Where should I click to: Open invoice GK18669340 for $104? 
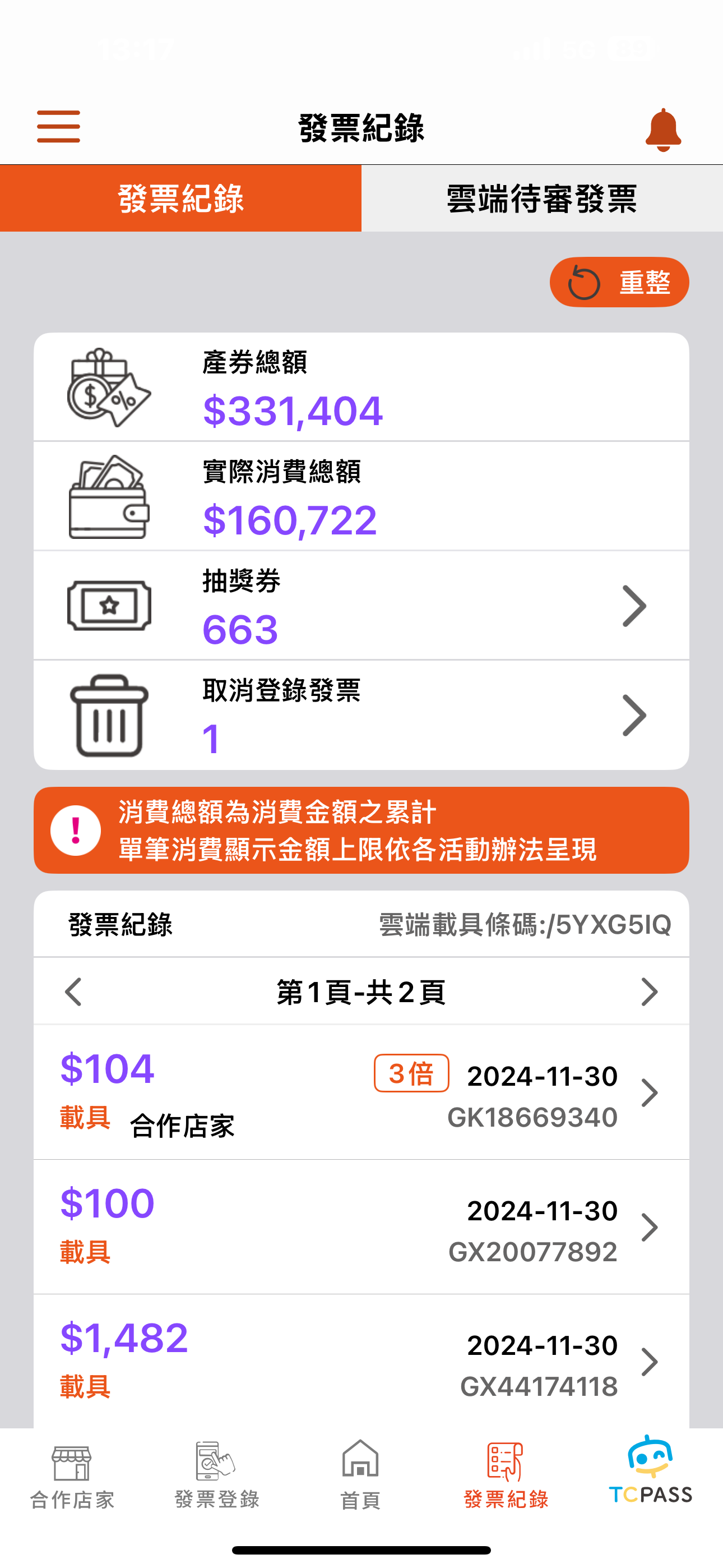click(x=361, y=1092)
